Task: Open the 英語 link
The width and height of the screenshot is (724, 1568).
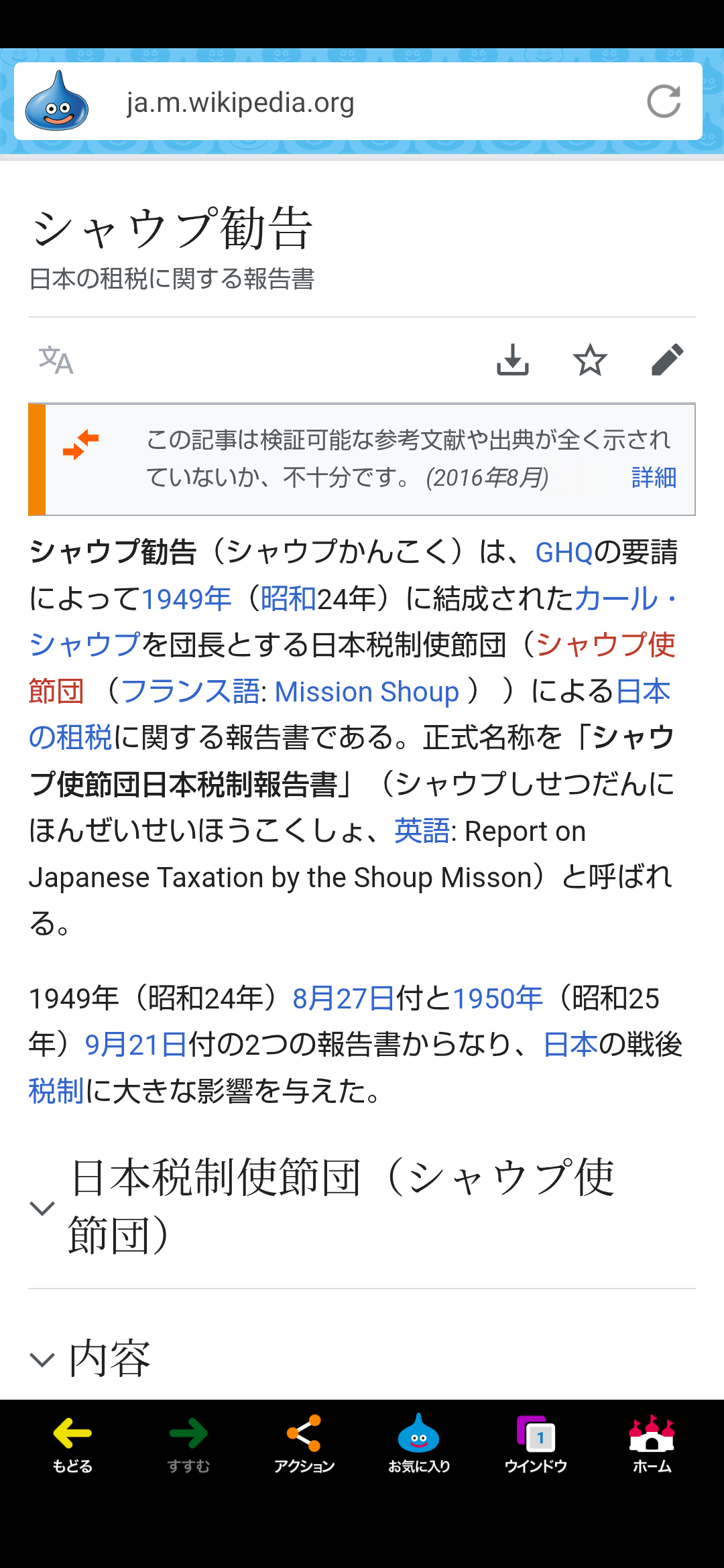Action: click(x=422, y=831)
